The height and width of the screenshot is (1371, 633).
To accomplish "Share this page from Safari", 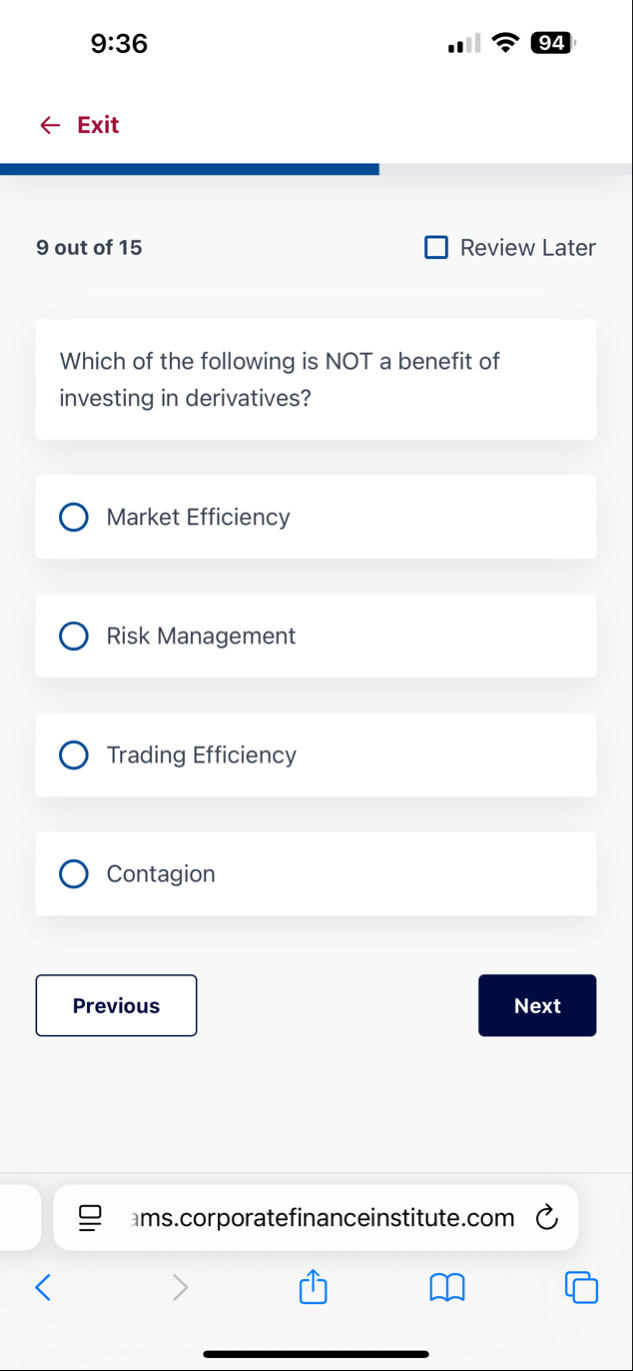I will [x=313, y=1287].
